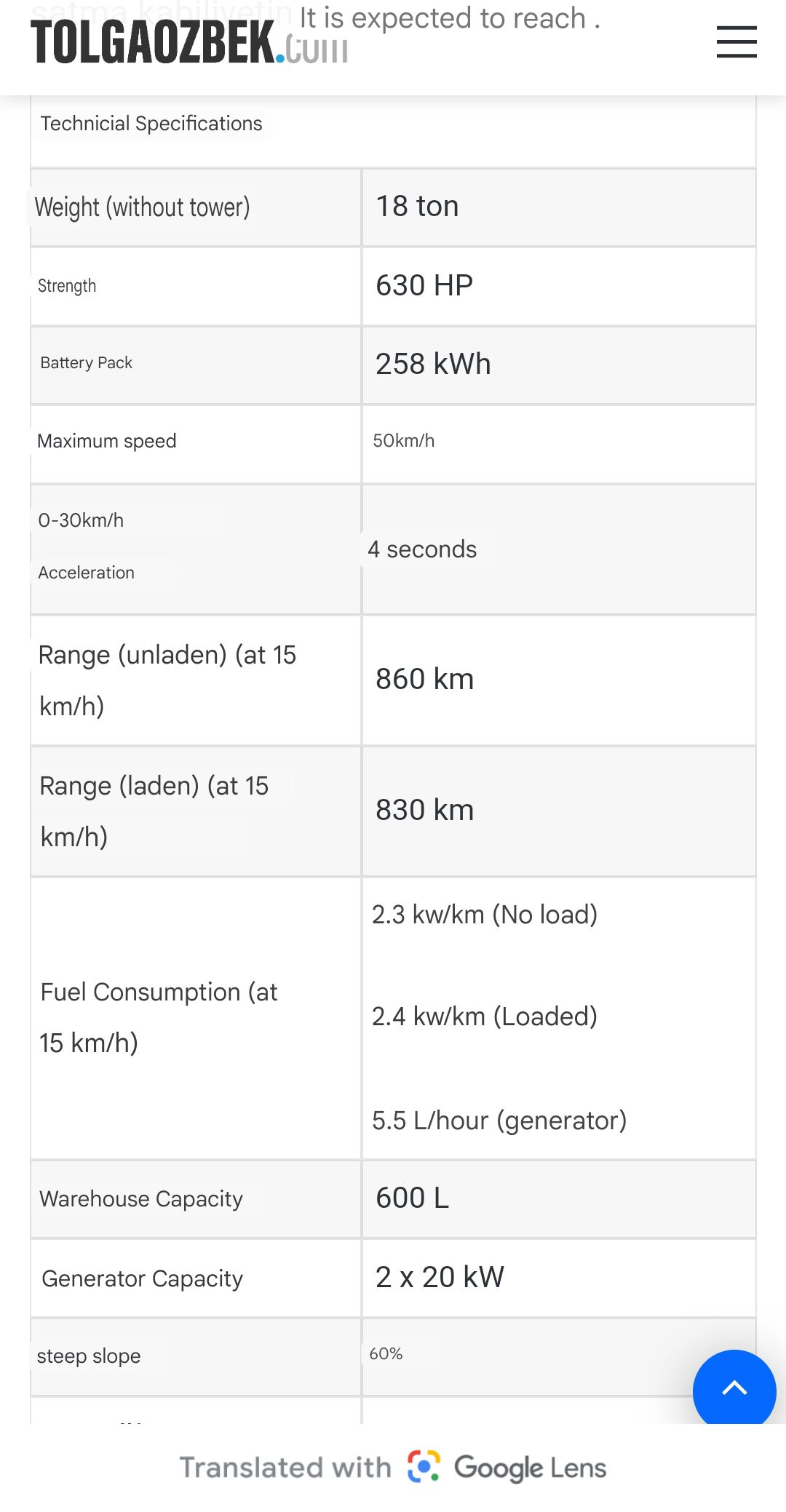
Task: Open the hamburger menu
Action: (736, 42)
